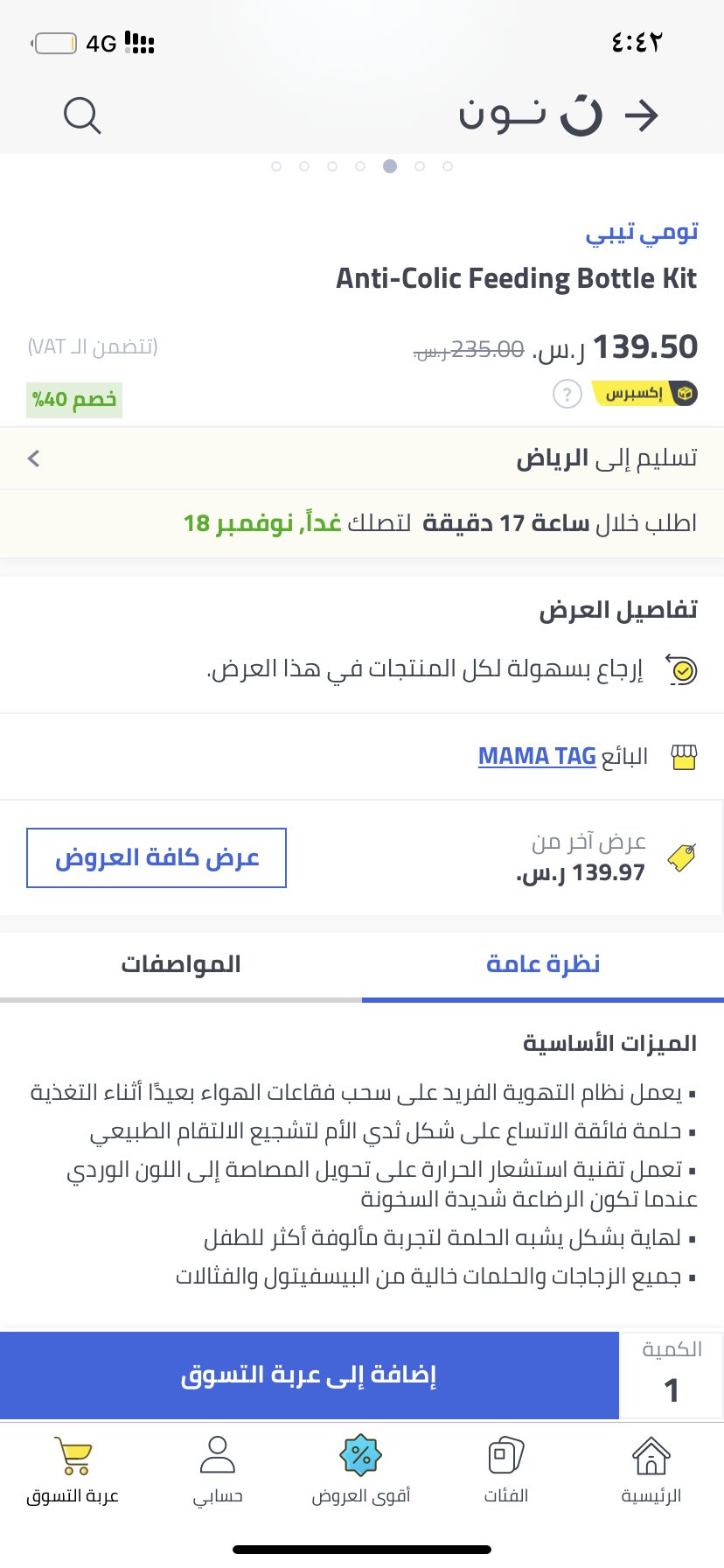Open the الكمية quantity selector
Viewport: 724px width, 1568px height.
671,1375
